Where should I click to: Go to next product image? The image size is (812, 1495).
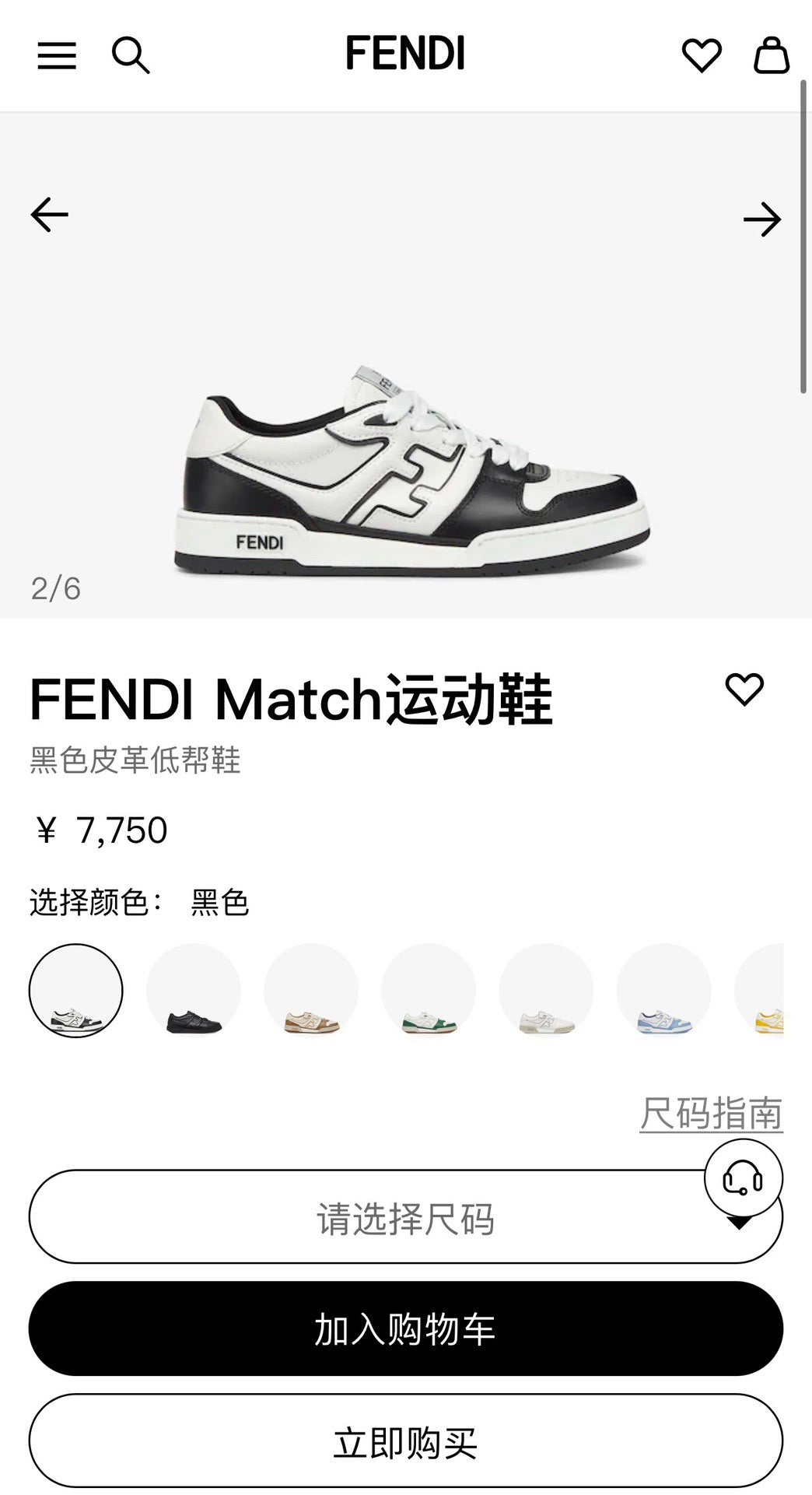[761, 220]
